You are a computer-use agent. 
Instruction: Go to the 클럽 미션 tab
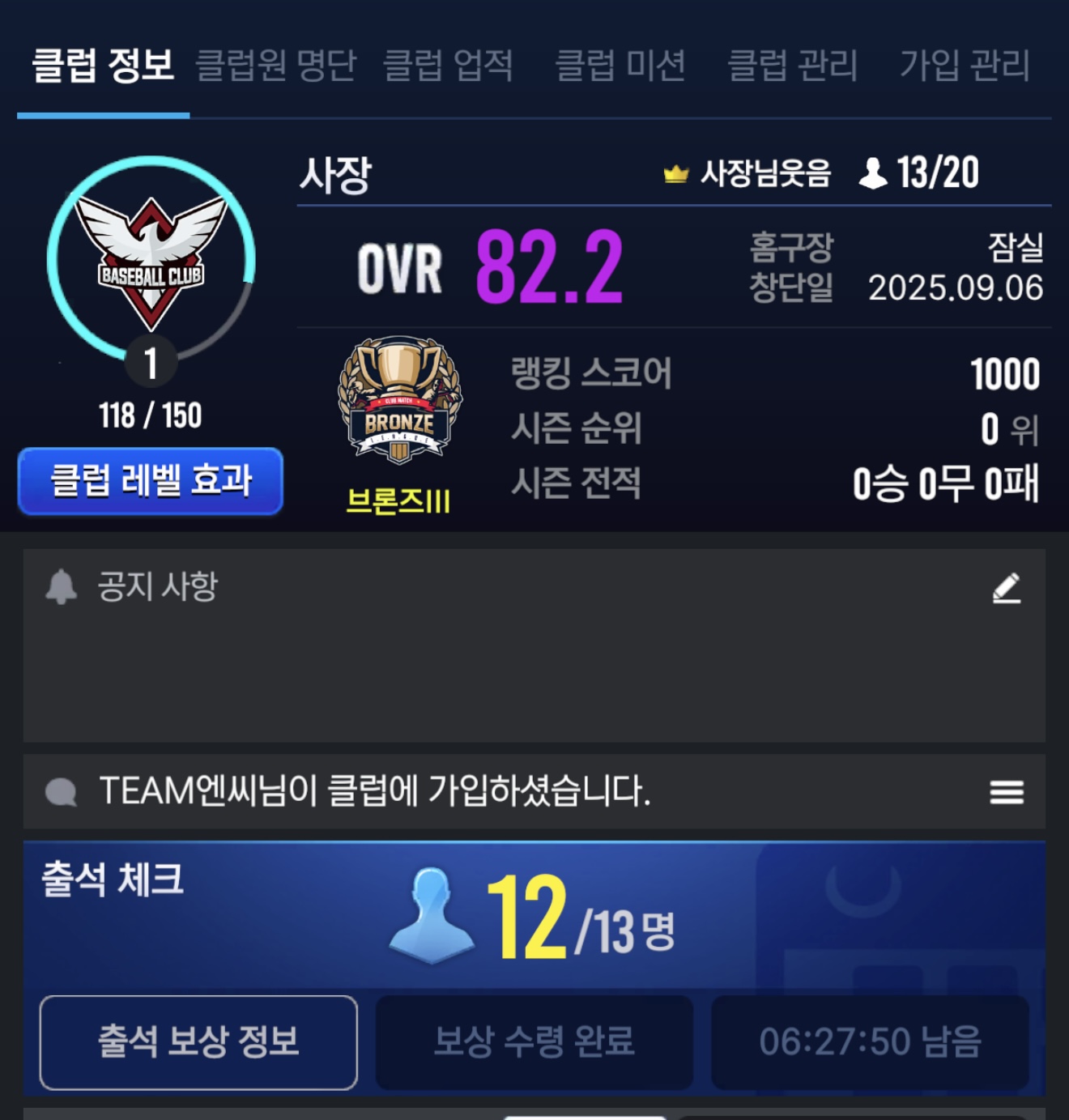tap(620, 65)
